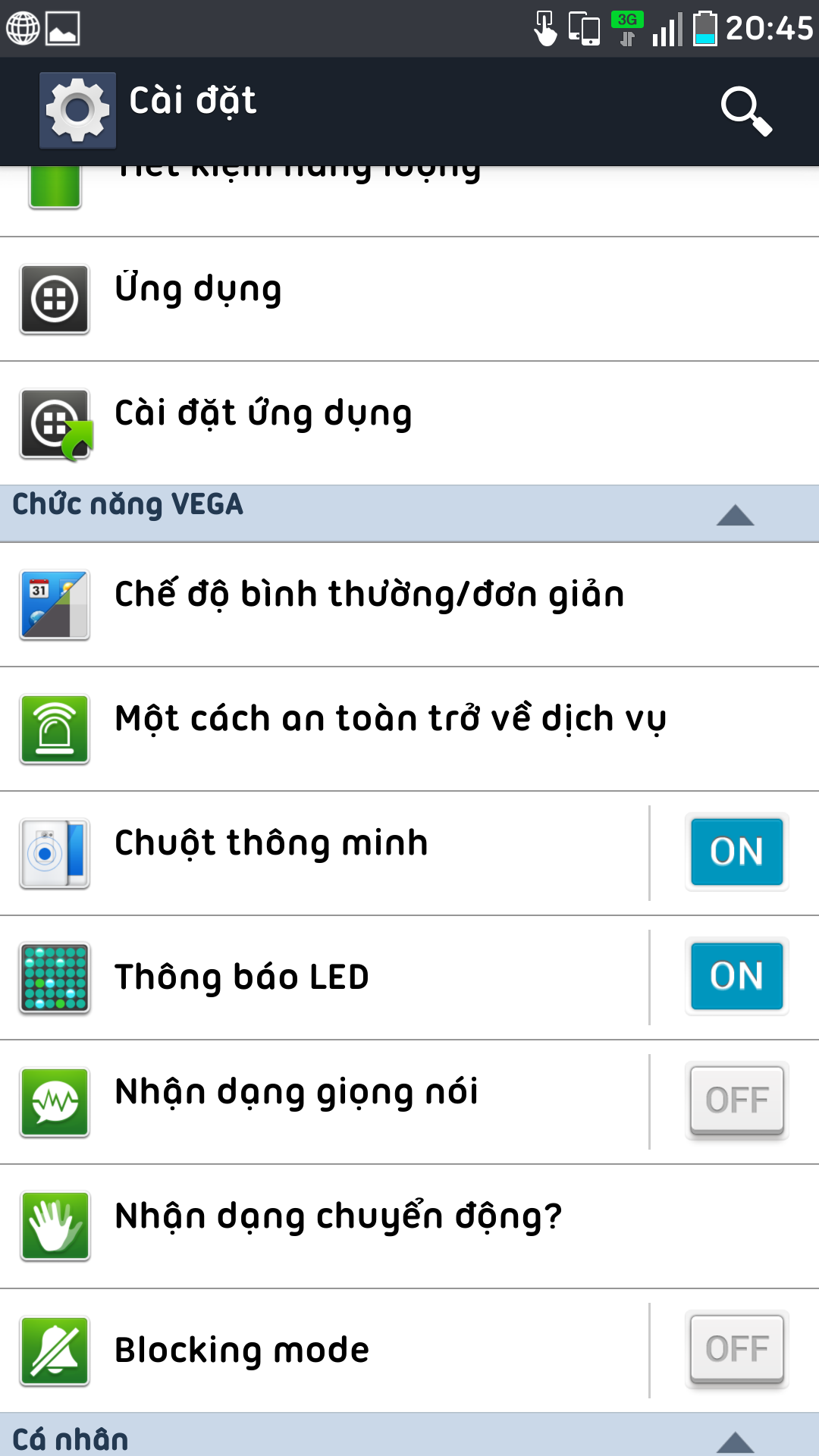Open the search magnifier in settings
The image size is (819, 1456).
[x=746, y=111]
